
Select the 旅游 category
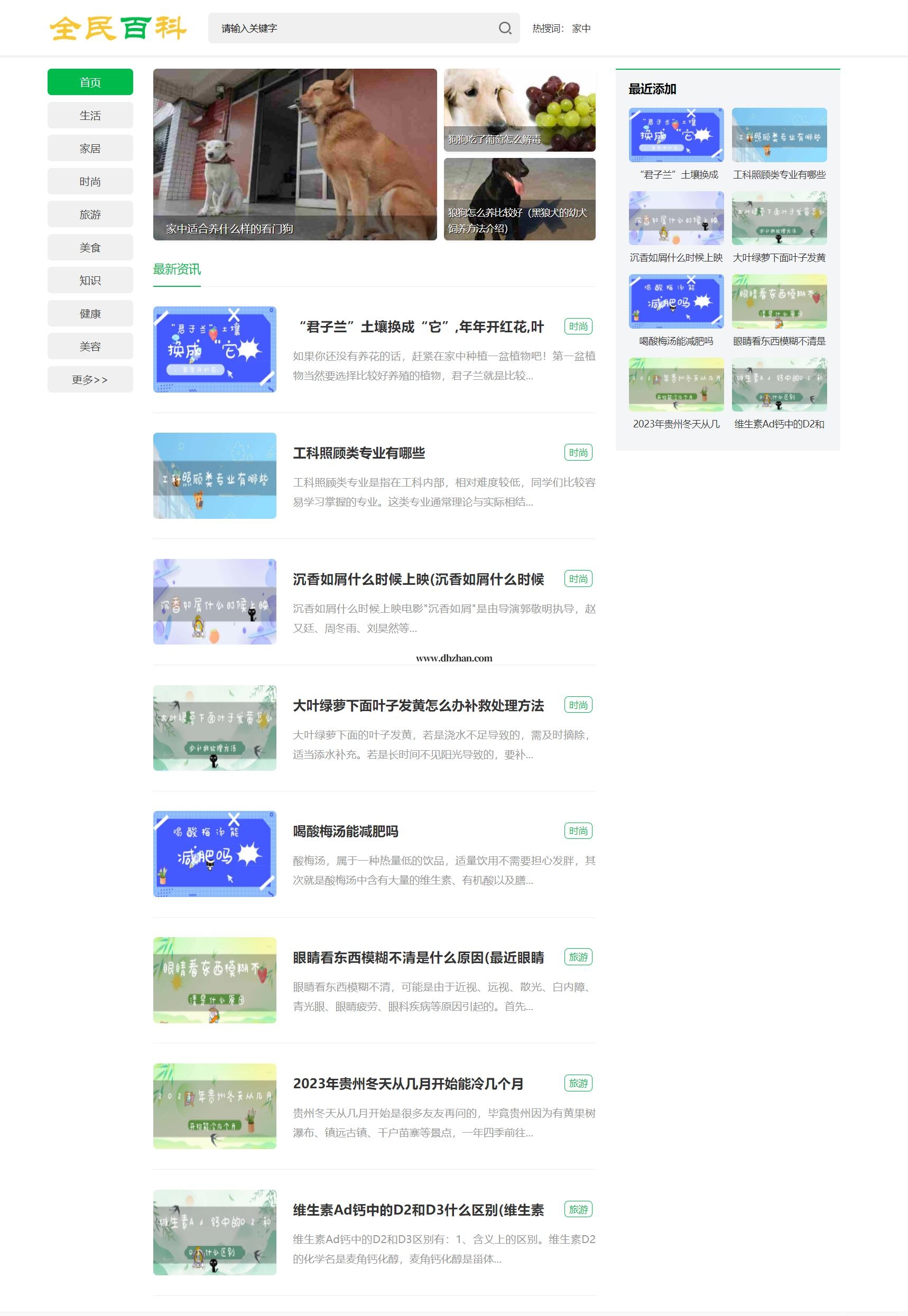point(90,214)
